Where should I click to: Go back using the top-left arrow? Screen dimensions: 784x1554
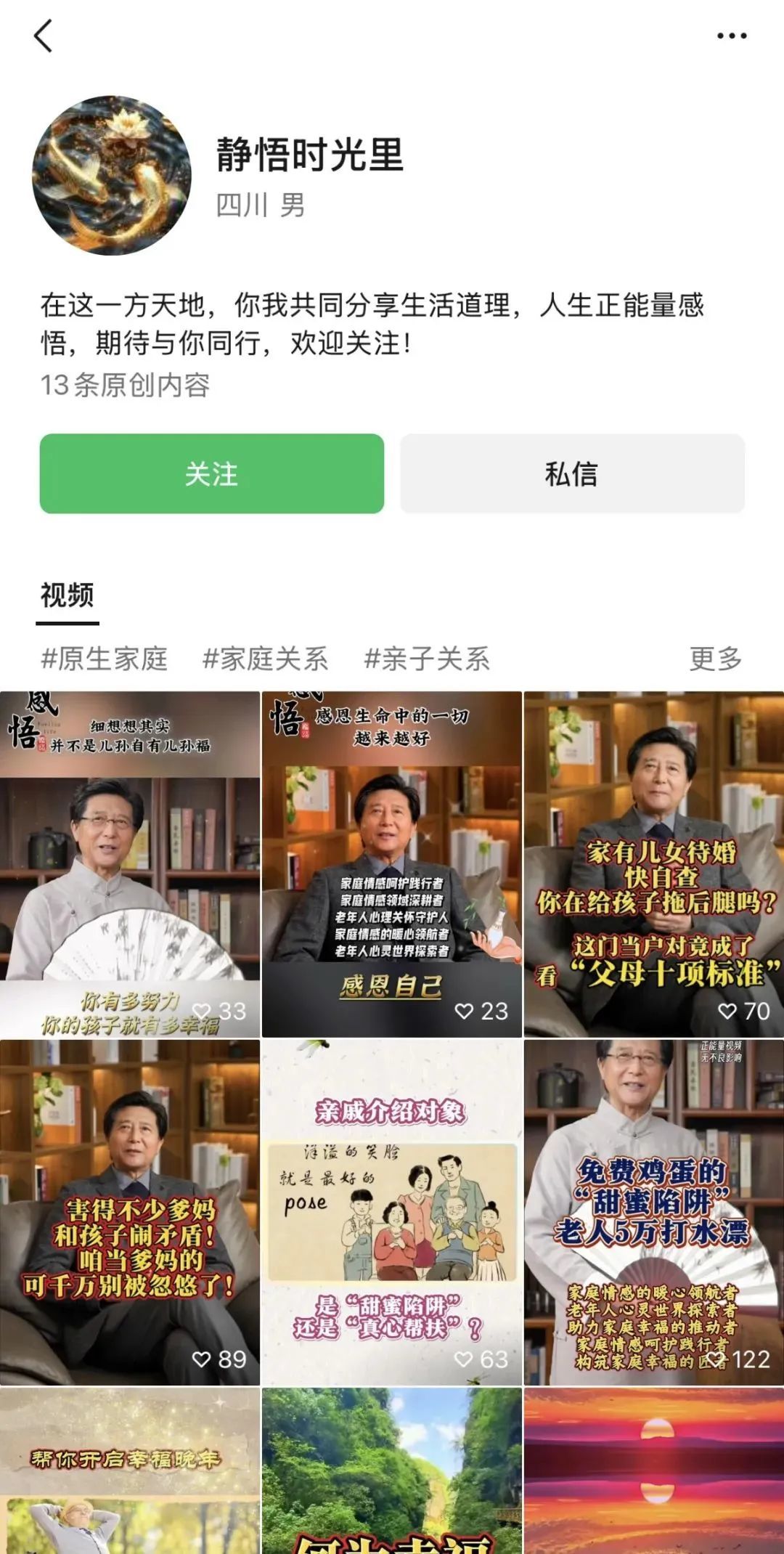(44, 36)
